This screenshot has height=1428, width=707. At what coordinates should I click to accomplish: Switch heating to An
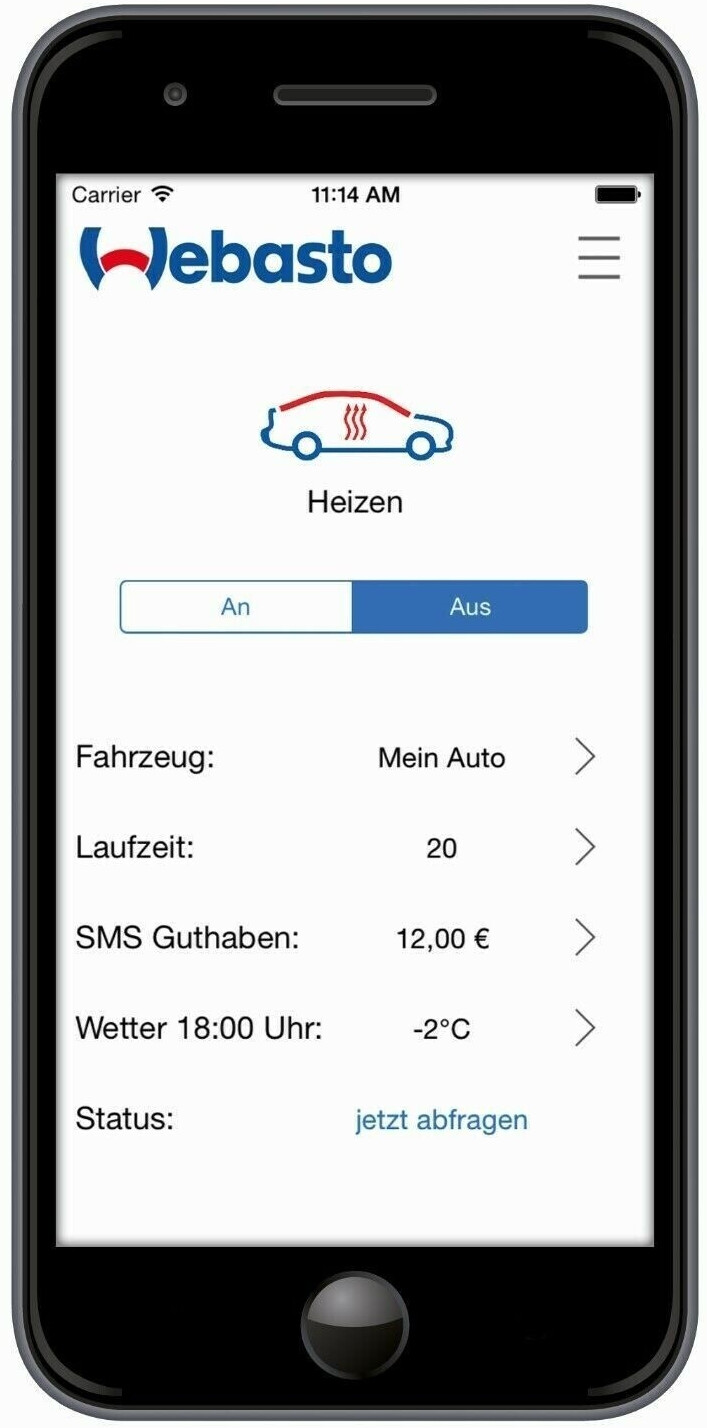236,607
